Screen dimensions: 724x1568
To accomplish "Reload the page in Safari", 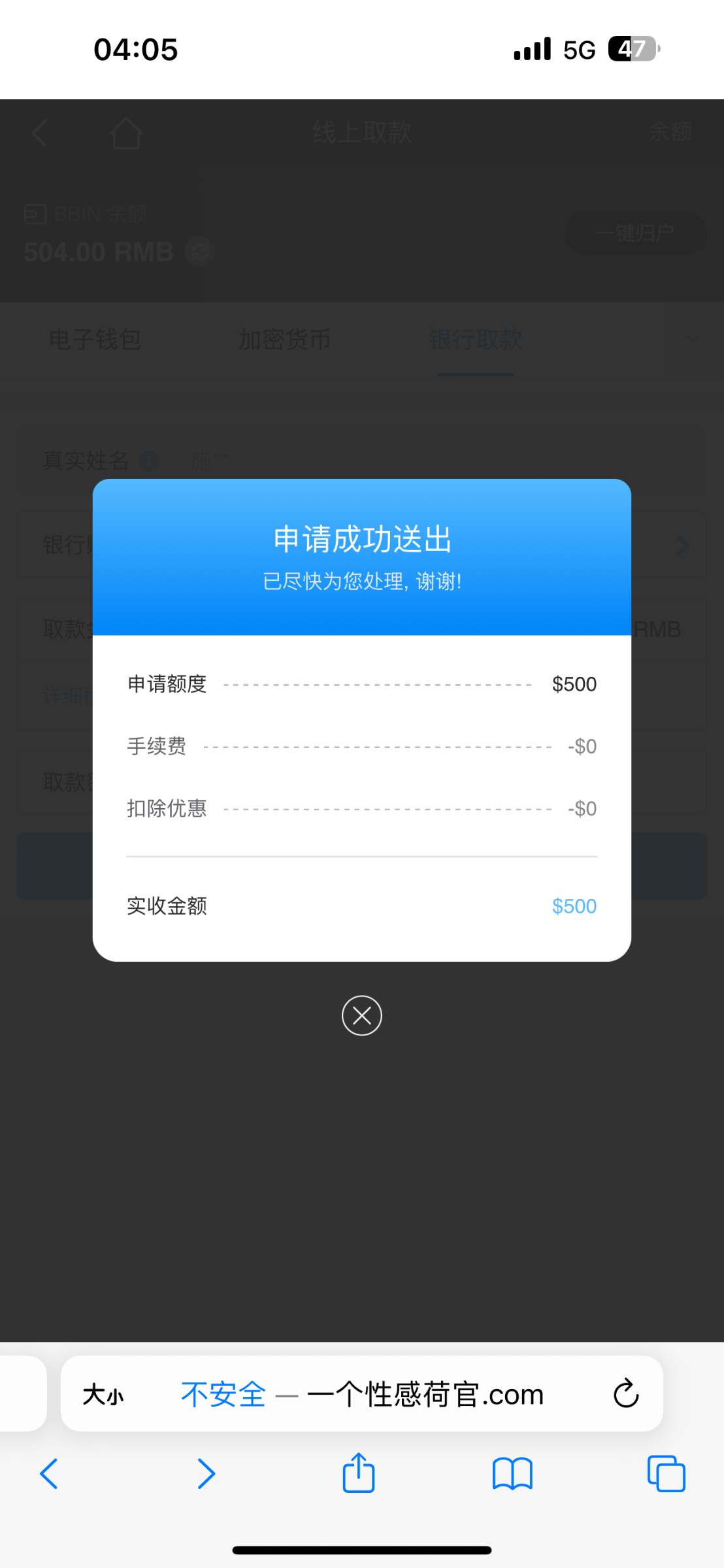I will coord(625,1394).
